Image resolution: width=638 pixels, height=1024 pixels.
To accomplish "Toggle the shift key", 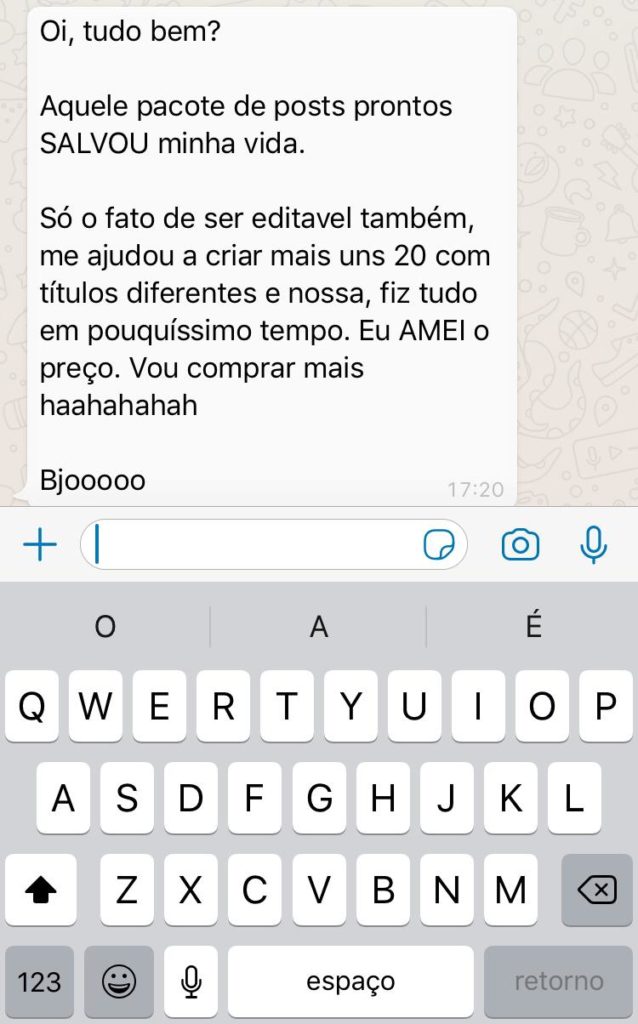I will (x=40, y=889).
